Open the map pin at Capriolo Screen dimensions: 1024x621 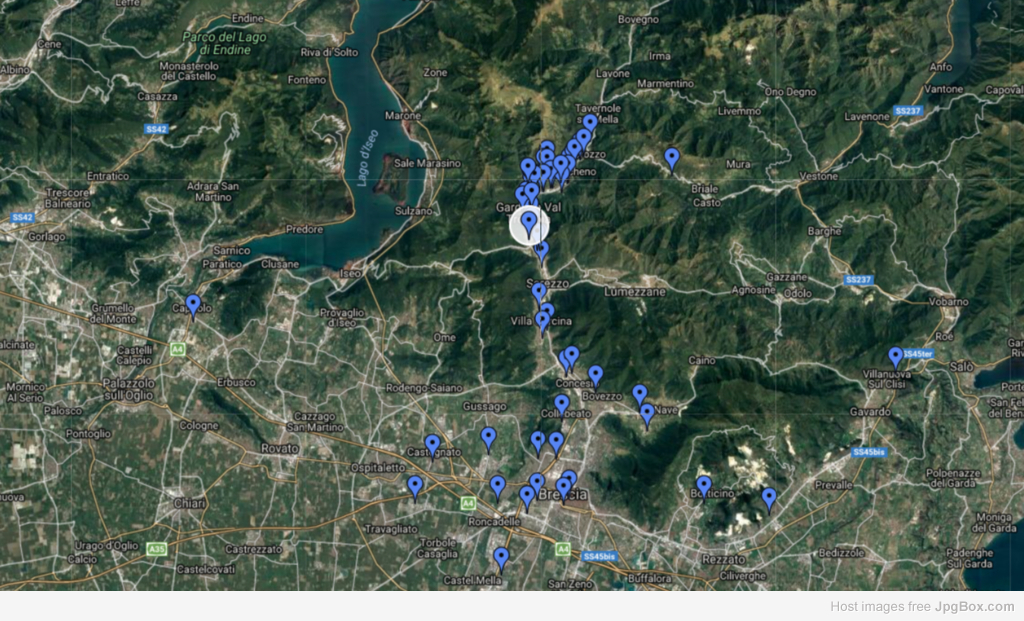point(193,304)
